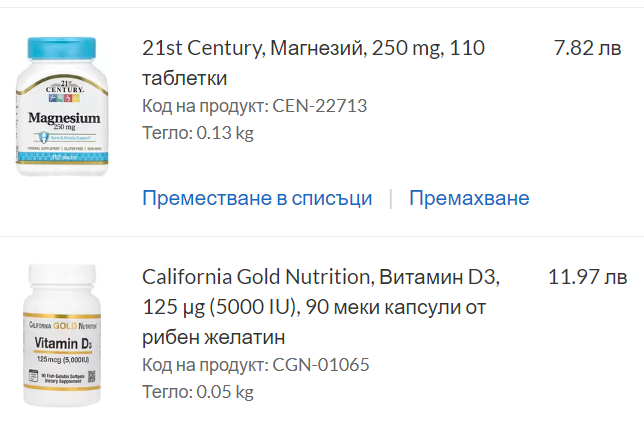The image size is (644, 424).
Task: Tap Преместване в списъци for Magnesium
Action: click(x=257, y=198)
